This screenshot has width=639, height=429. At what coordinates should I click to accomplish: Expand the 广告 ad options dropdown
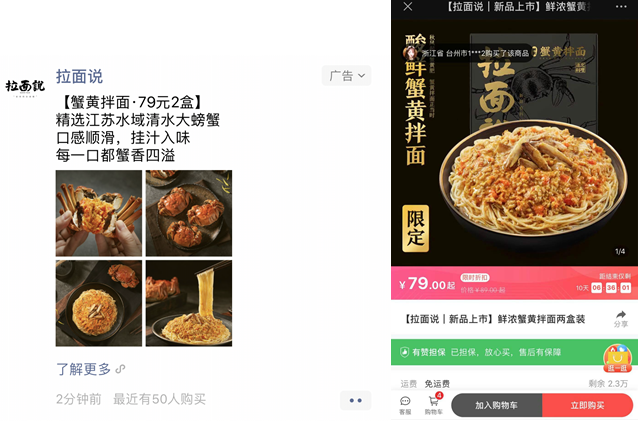(x=347, y=76)
